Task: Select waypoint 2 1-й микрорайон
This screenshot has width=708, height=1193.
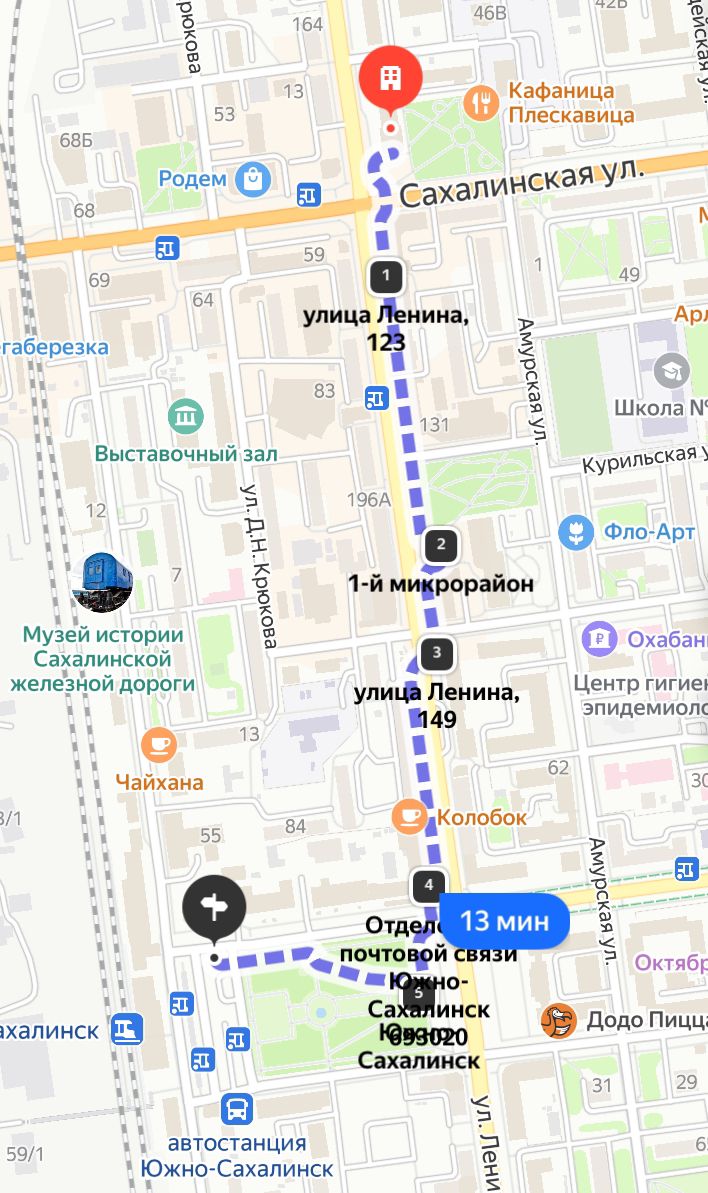Action: (x=441, y=546)
